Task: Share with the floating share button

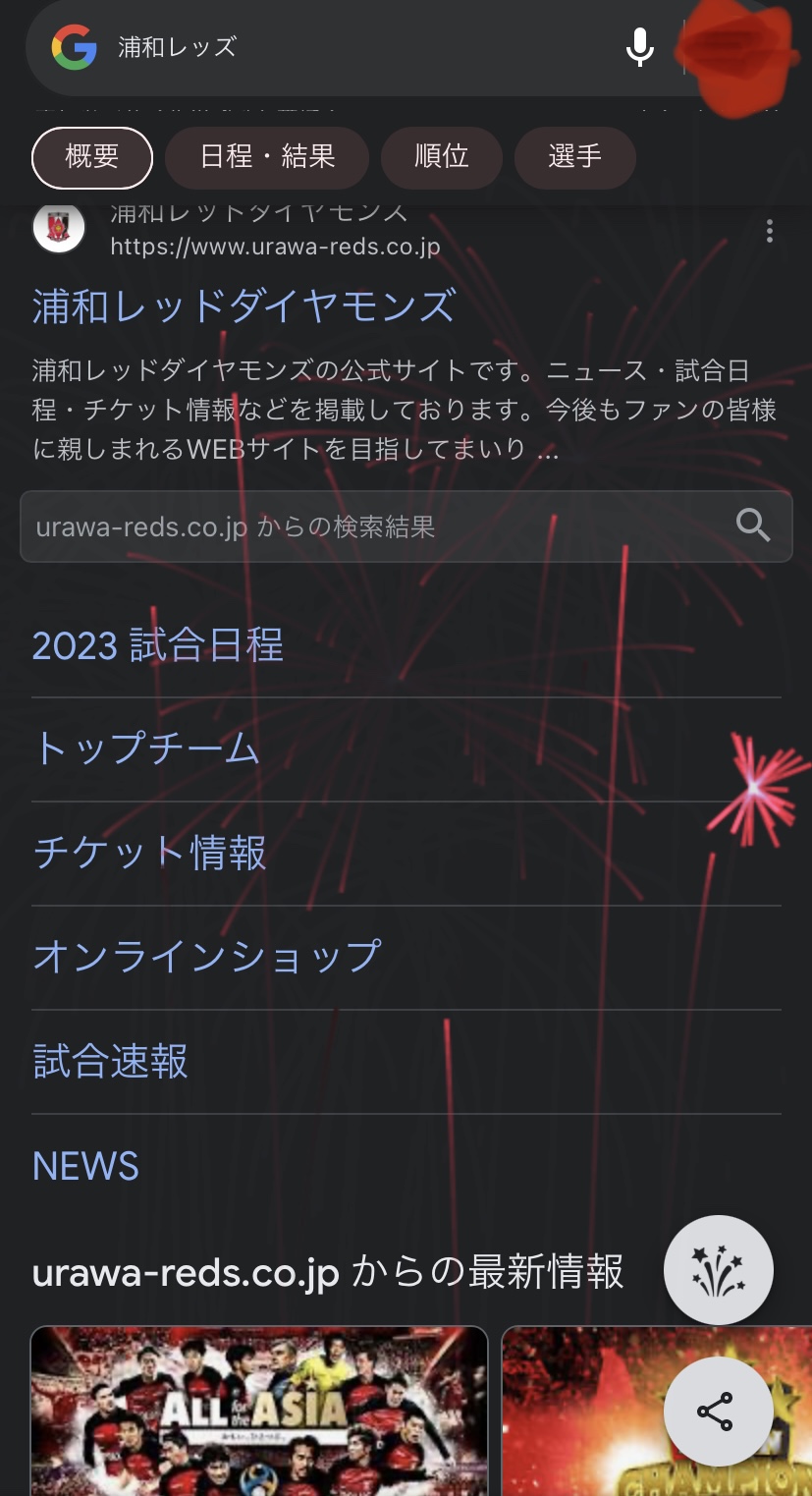Action: (x=719, y=1412)
